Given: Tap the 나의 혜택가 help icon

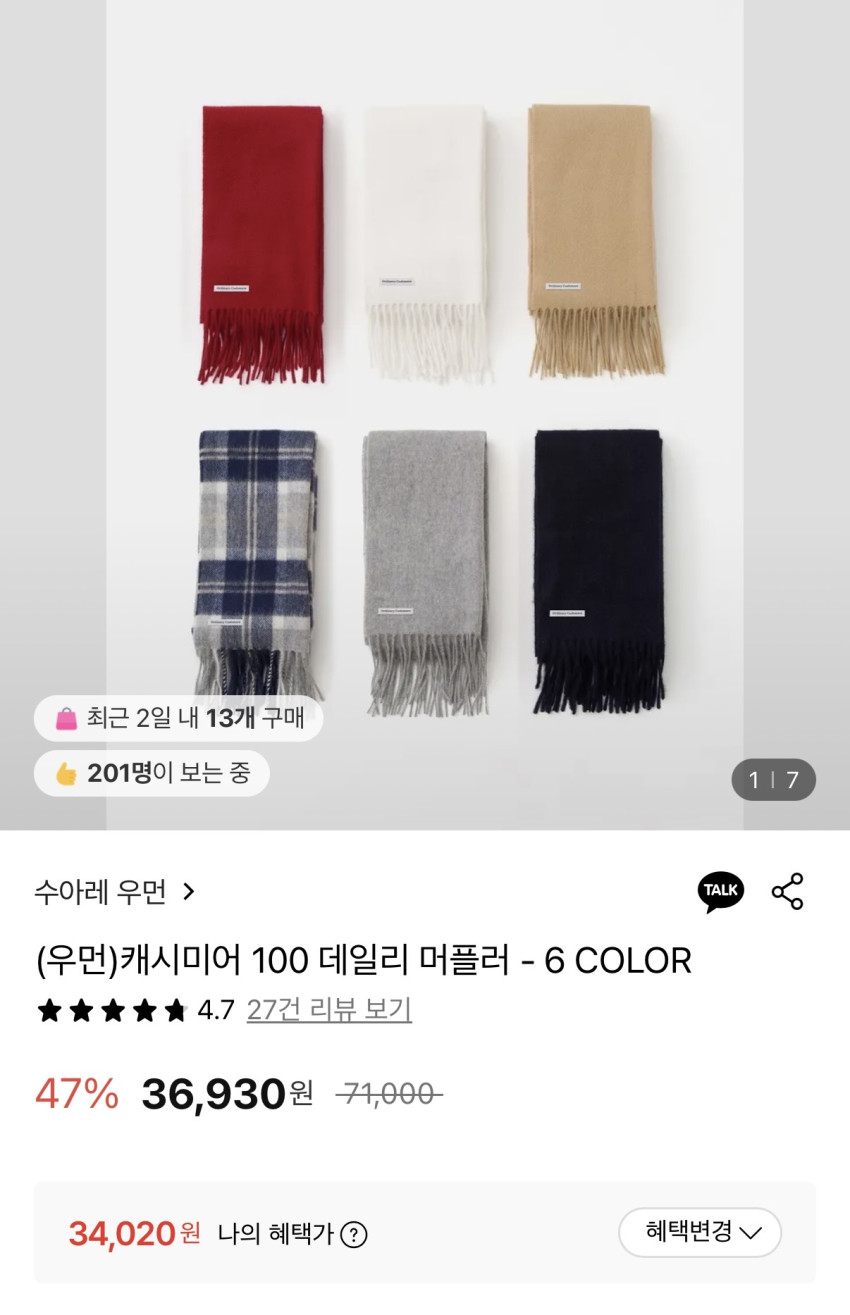Looking at the screenshot, I should point(354,1235).
